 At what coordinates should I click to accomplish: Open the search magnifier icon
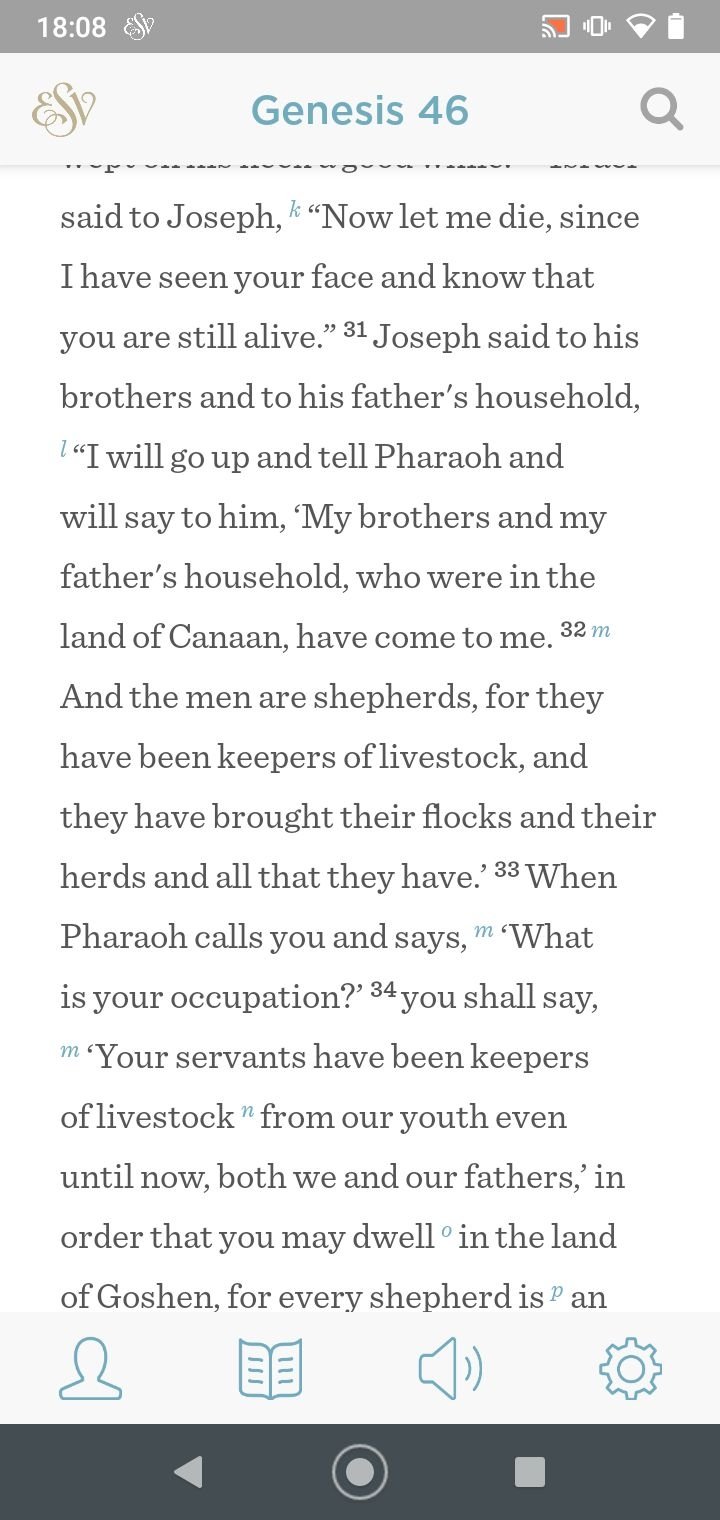click(x=661, y=110)
